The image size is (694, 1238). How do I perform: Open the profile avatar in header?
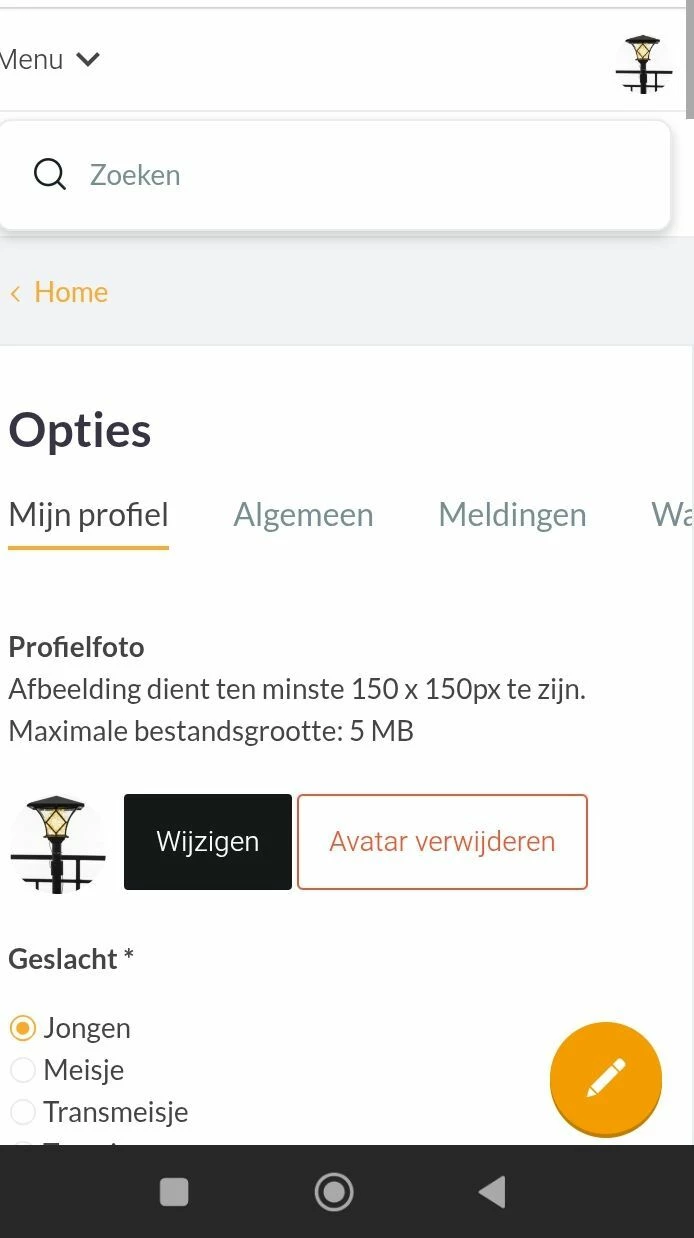click(x=642, y=64)
